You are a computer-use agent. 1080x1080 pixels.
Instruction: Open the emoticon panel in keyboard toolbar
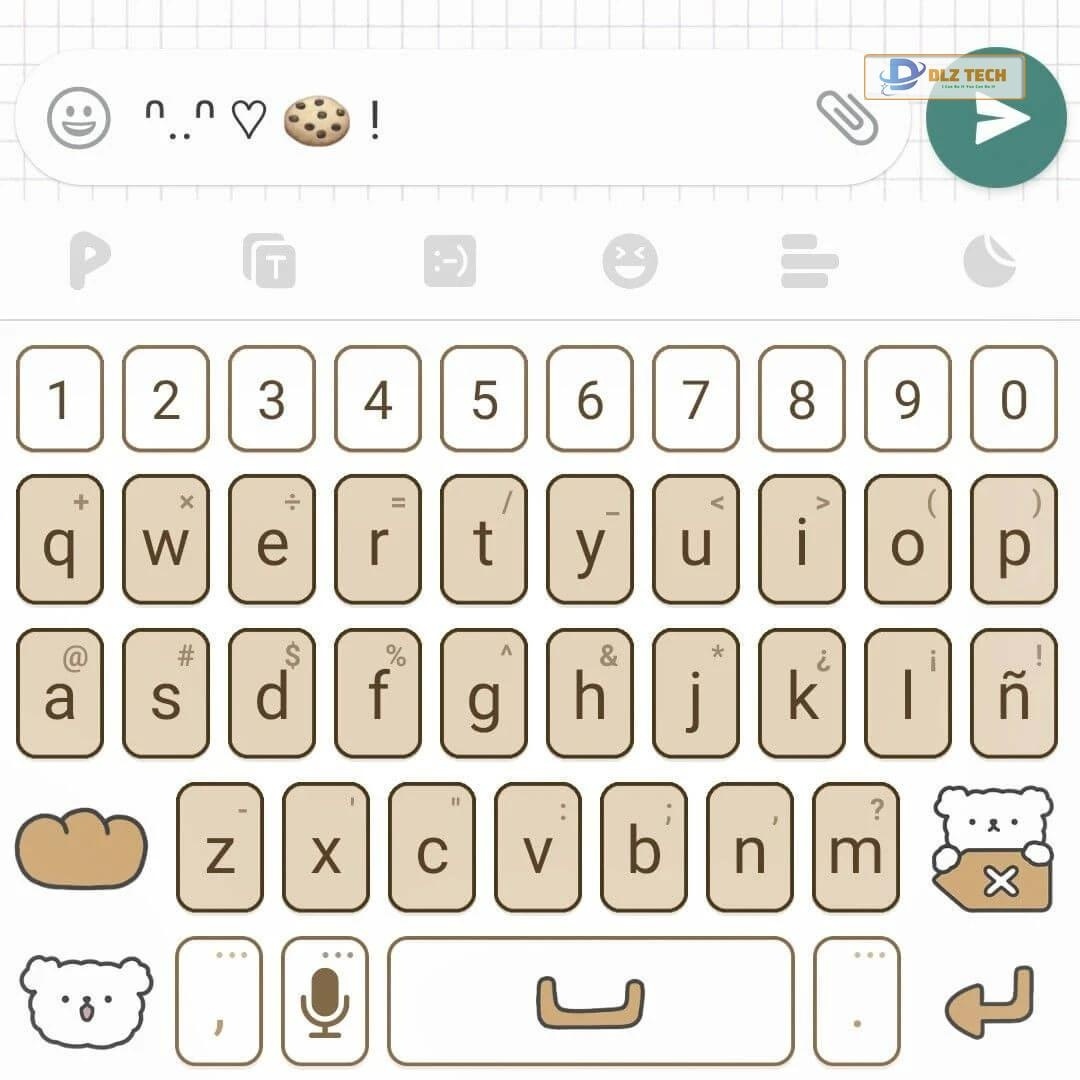pos(450,262)
